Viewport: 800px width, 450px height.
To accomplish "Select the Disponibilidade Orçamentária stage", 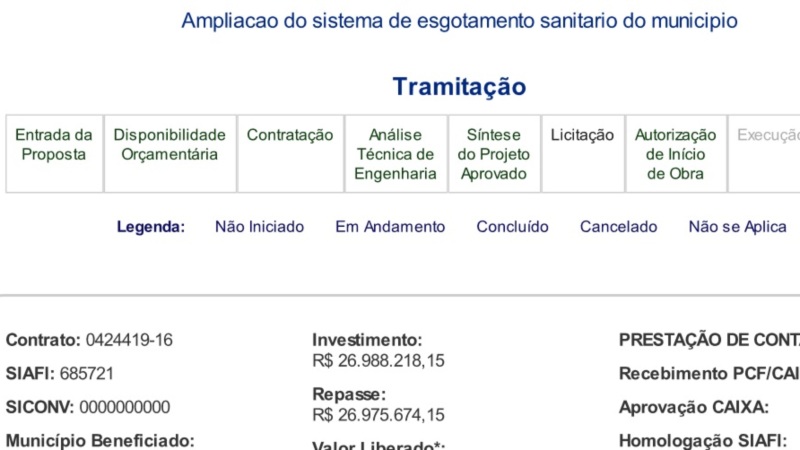I will [x=170, y=154].
